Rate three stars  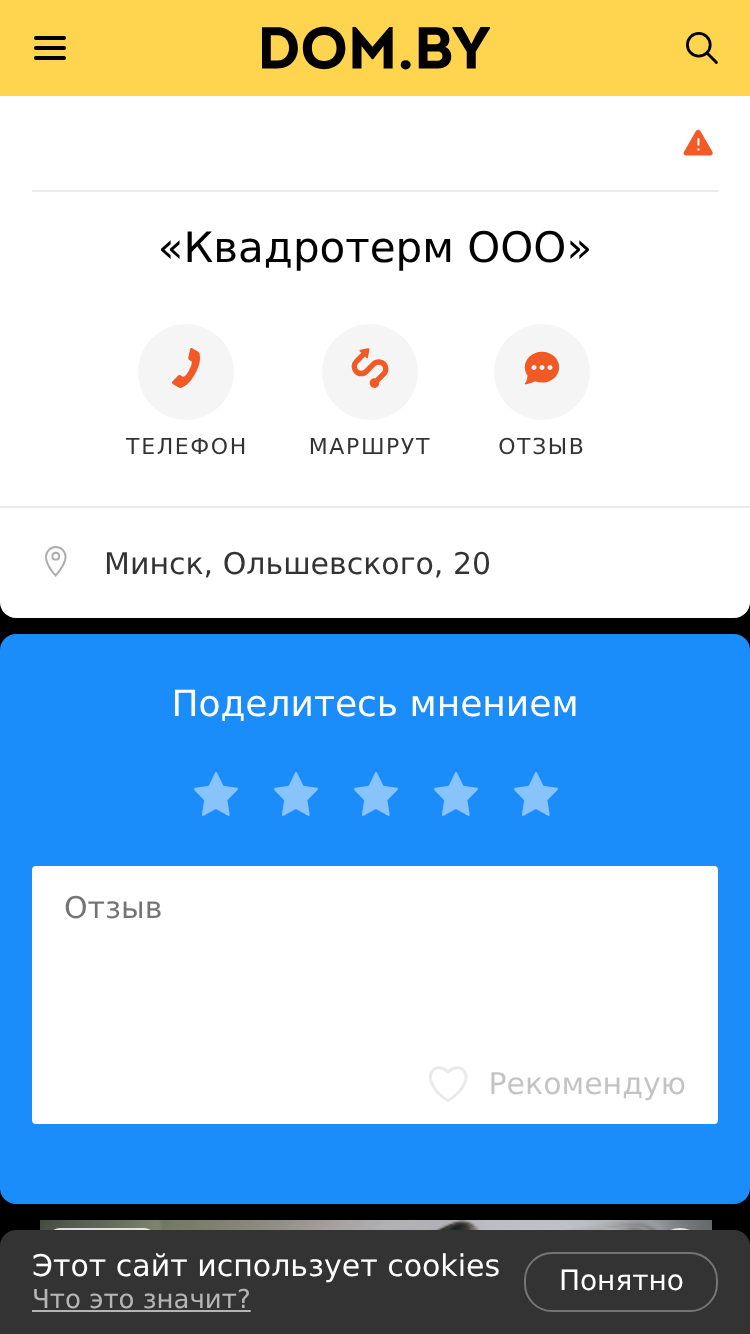[376, 795]
